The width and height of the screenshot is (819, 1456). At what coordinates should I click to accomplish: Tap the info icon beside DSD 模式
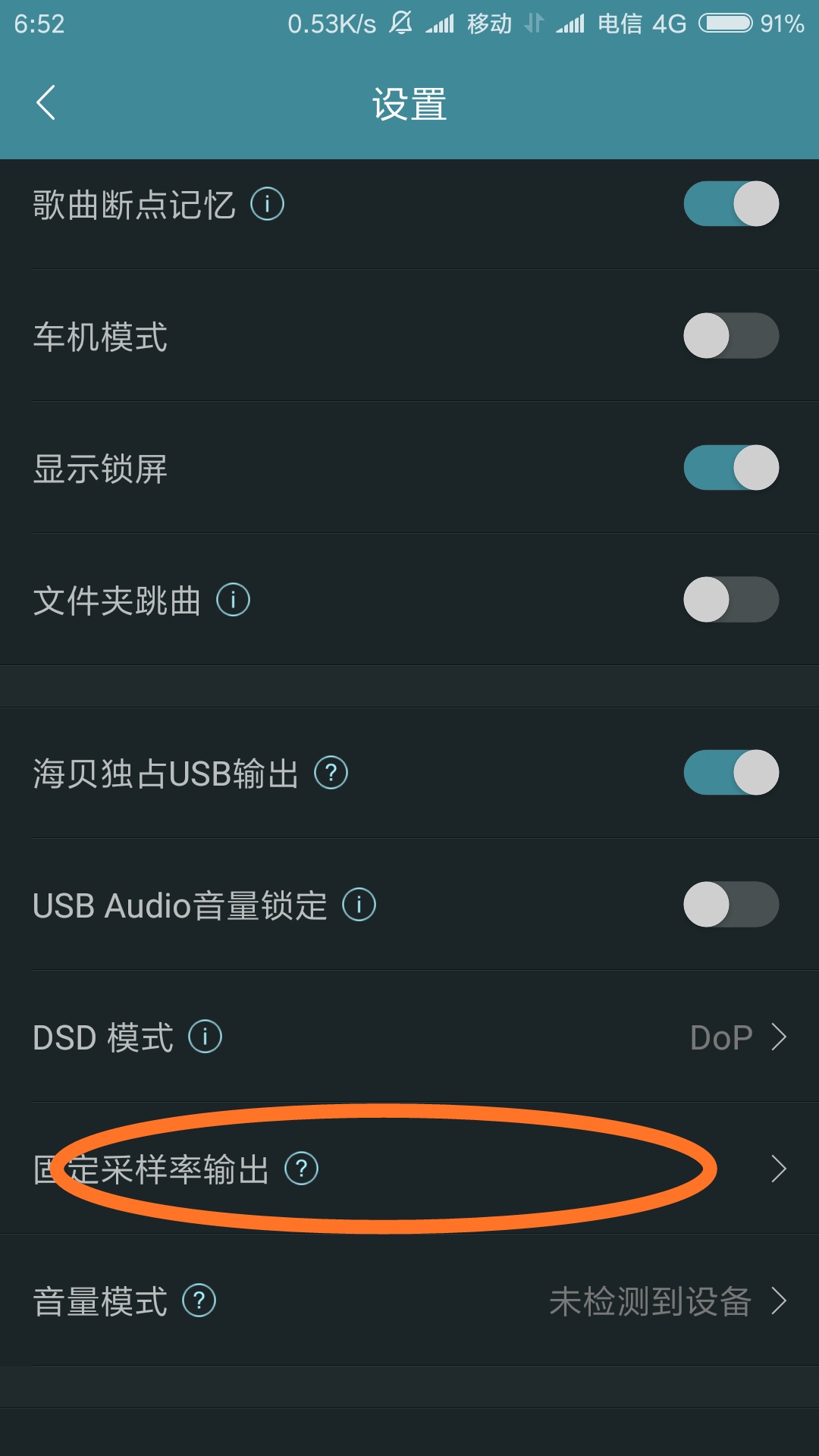(x=206, y=1037)
